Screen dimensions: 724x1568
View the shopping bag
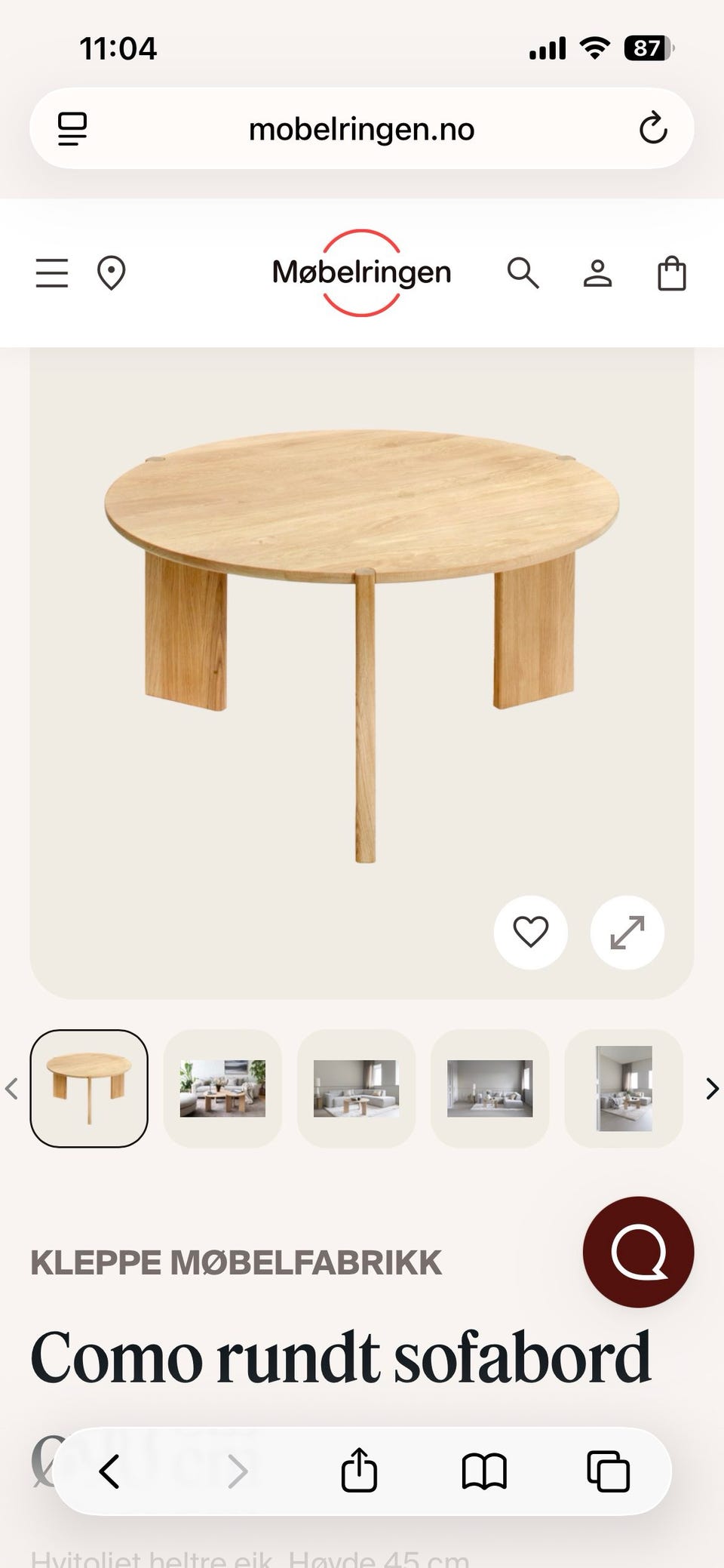(671, 273)
